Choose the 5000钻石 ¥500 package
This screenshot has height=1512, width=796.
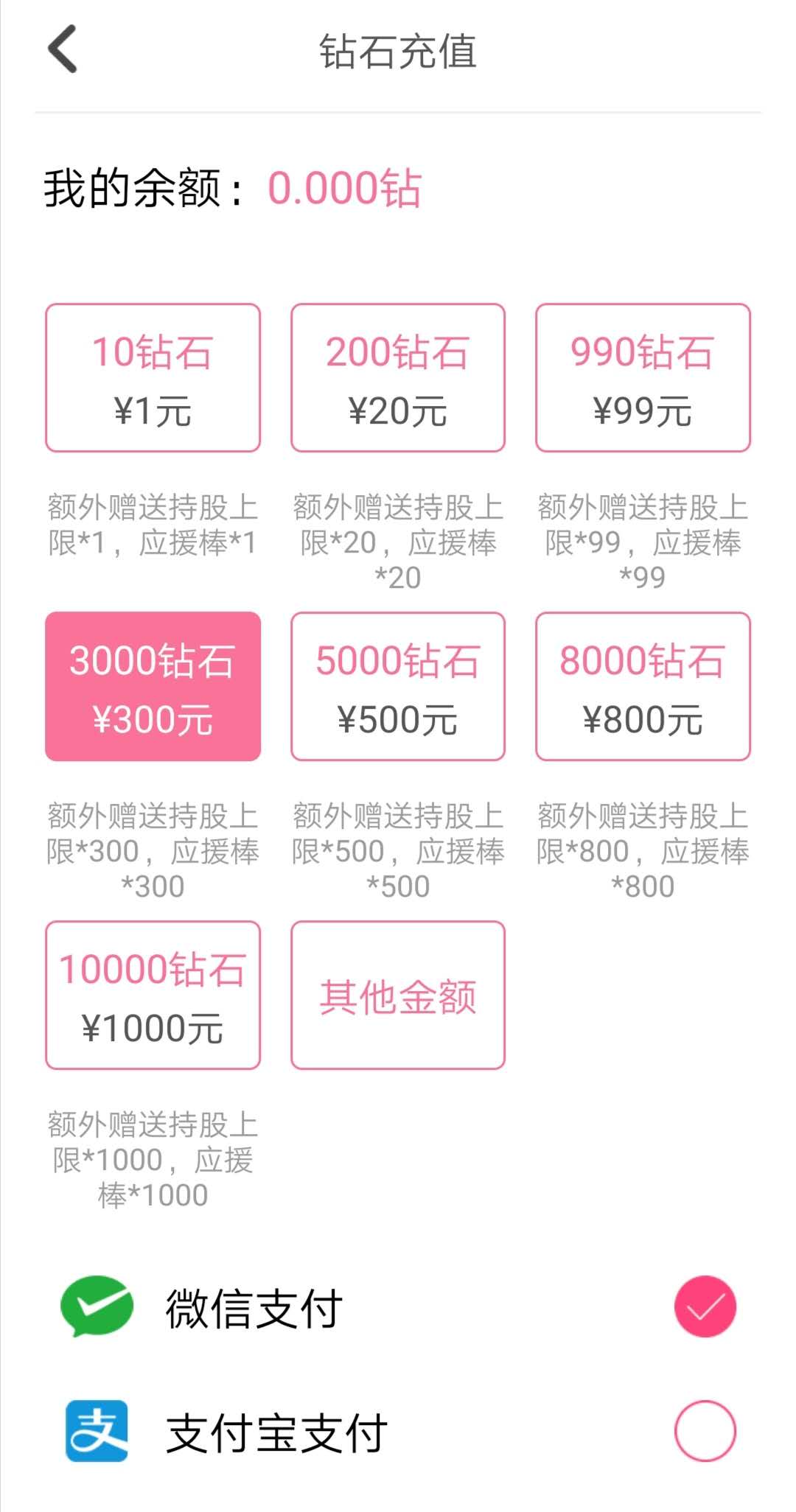[398, 685]
